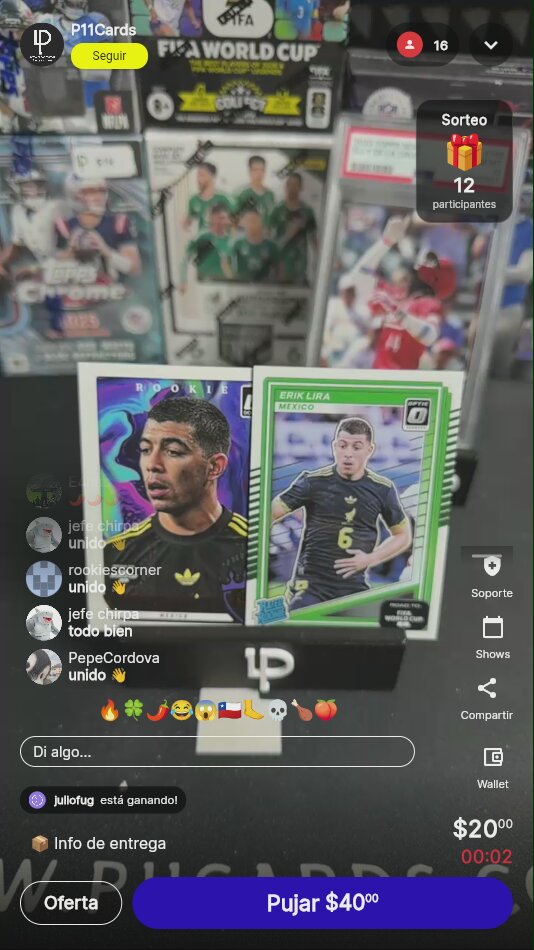Send the four-leaf clover emoji reaction

coord(133,709)
